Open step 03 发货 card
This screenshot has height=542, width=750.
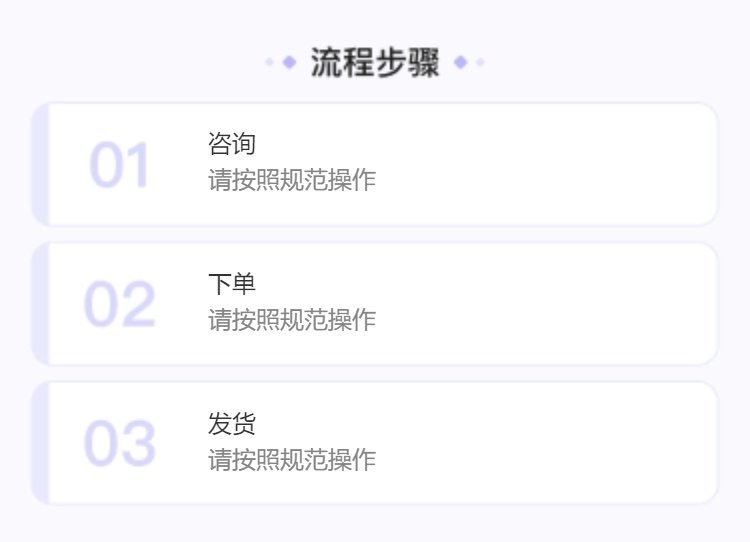(x=375, y=443)
